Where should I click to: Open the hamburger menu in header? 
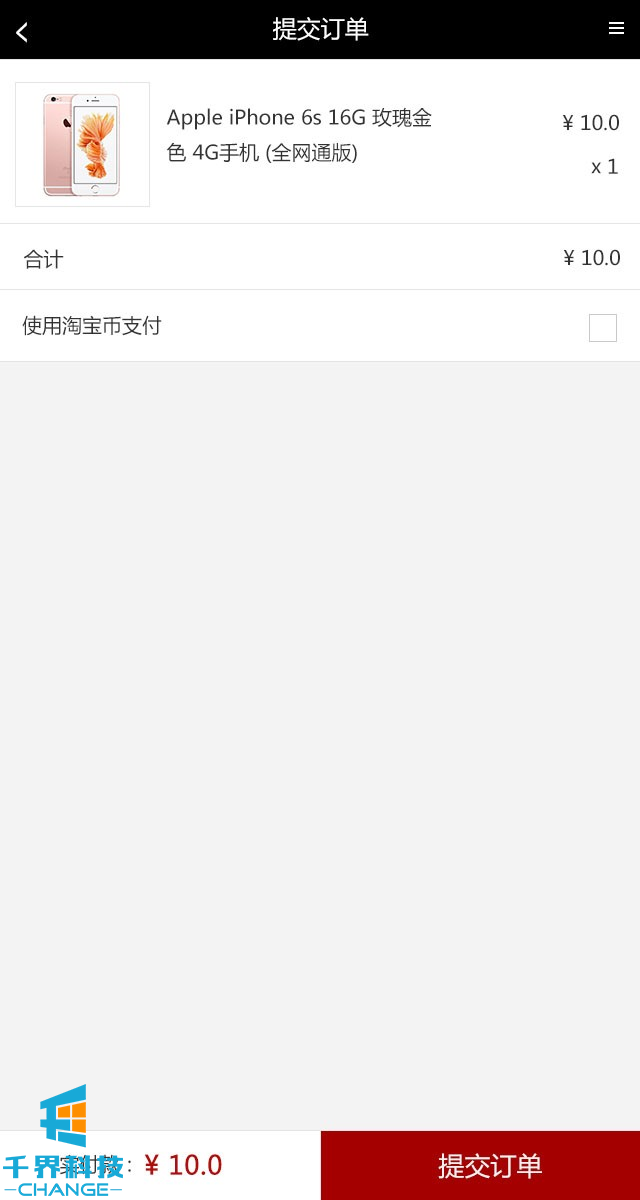point(616,29)
